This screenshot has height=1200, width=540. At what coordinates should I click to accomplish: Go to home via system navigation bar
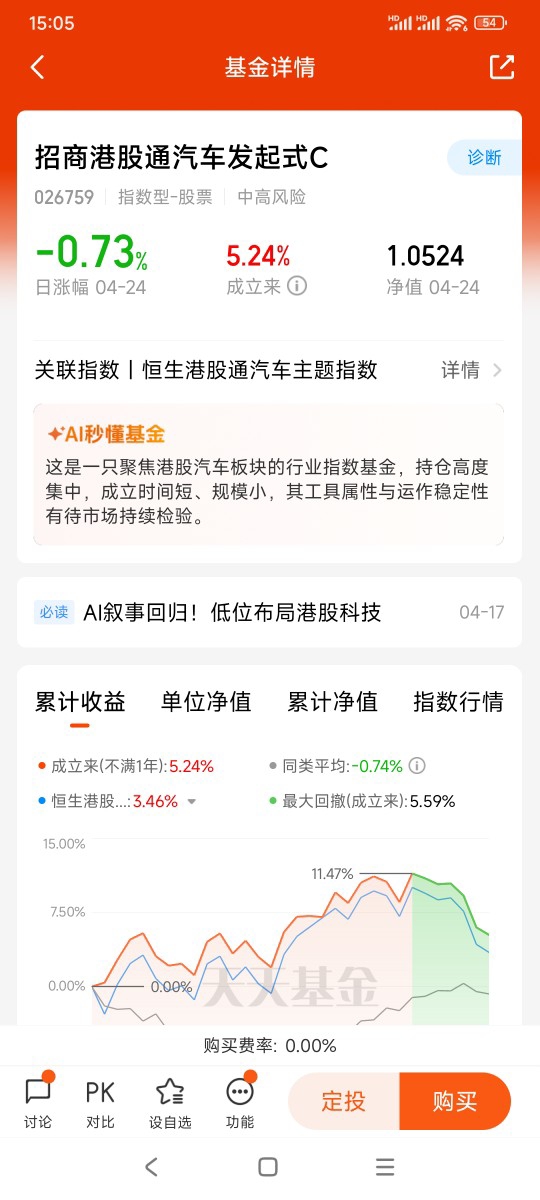268,1167
